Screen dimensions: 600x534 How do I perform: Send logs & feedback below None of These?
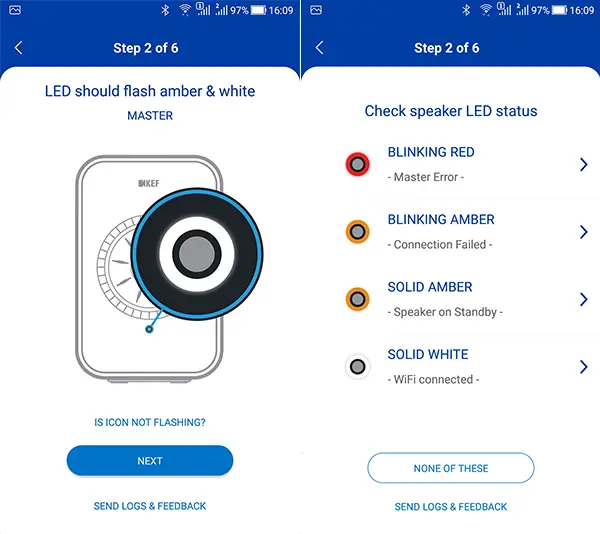click(x=450, y=507)
